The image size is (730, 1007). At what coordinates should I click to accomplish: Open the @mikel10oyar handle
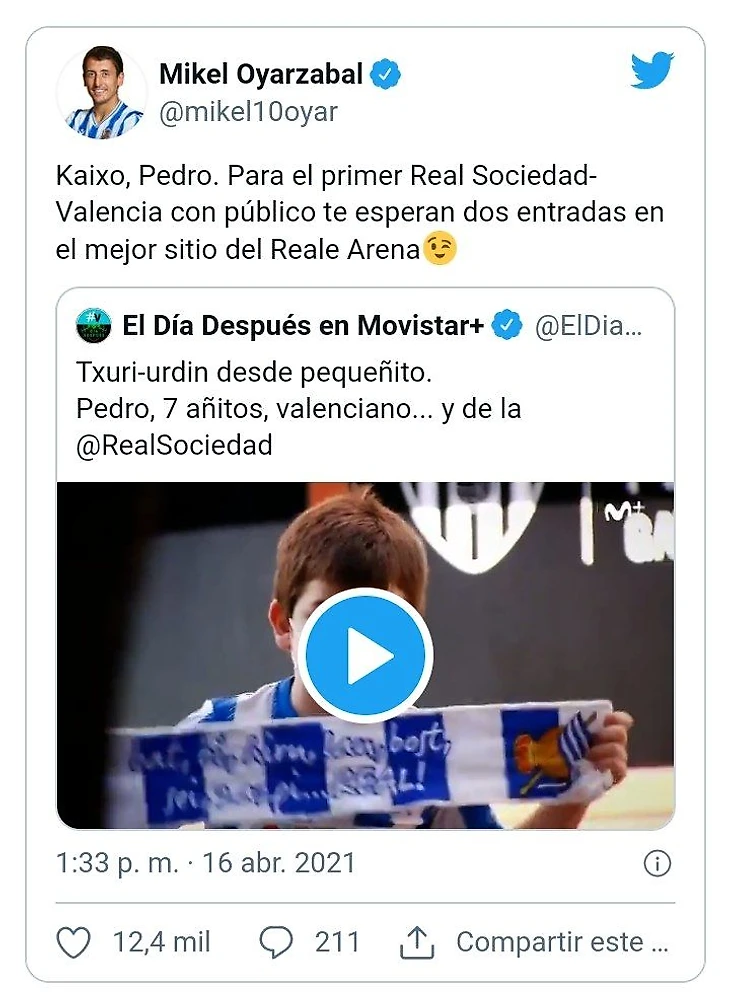coord(249,112)
